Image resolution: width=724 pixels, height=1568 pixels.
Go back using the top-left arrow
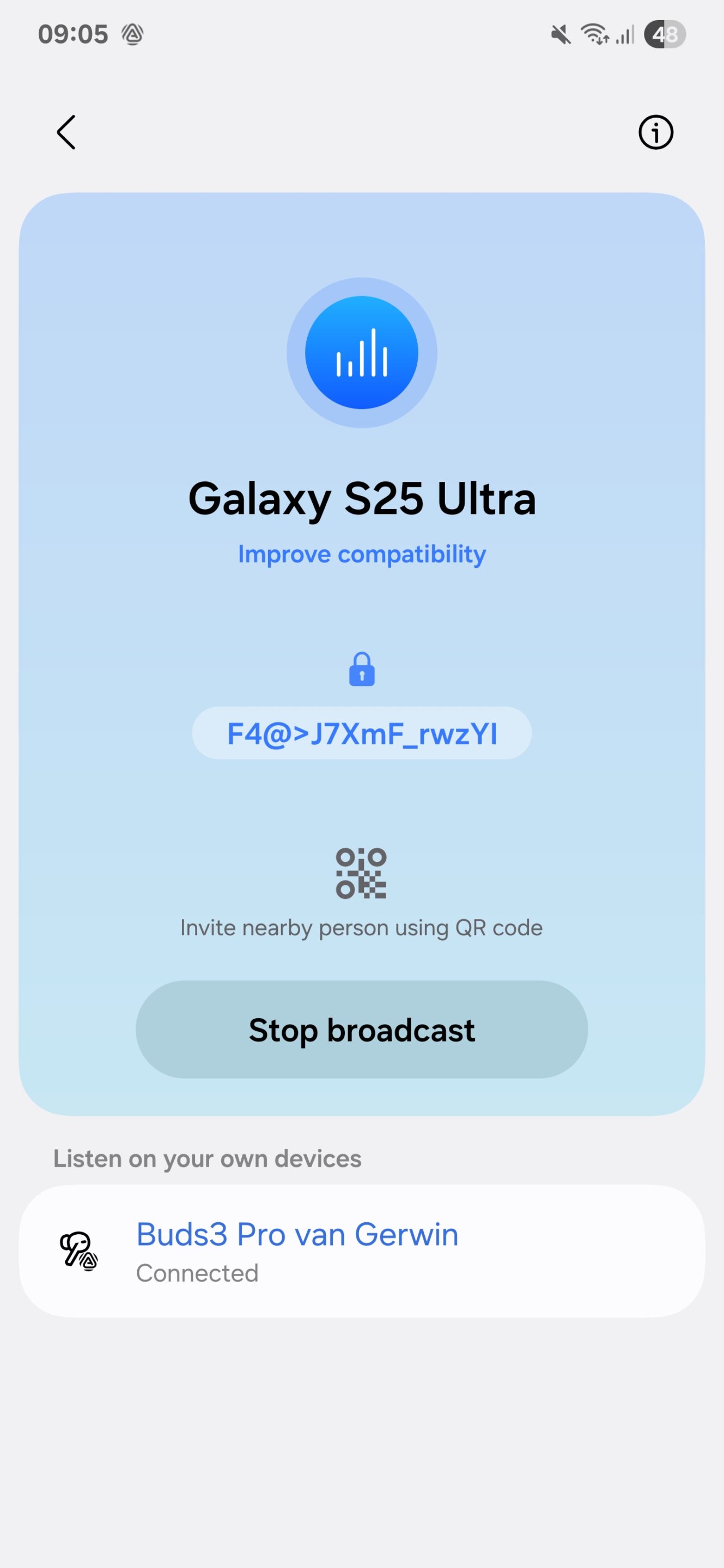[66, 132]
